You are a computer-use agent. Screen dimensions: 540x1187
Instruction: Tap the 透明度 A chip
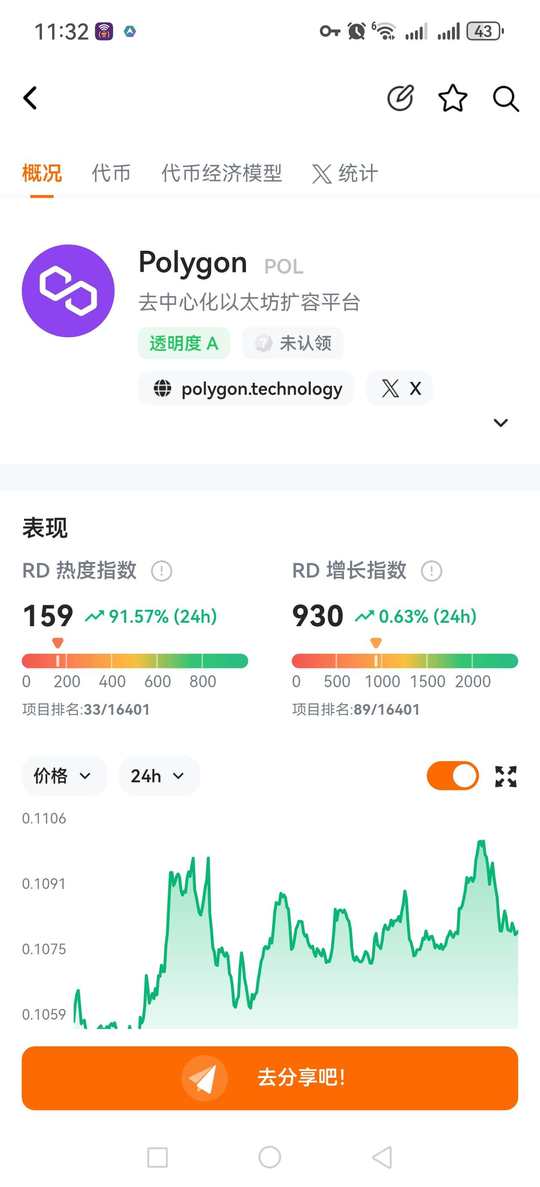(x=184, y=344)
